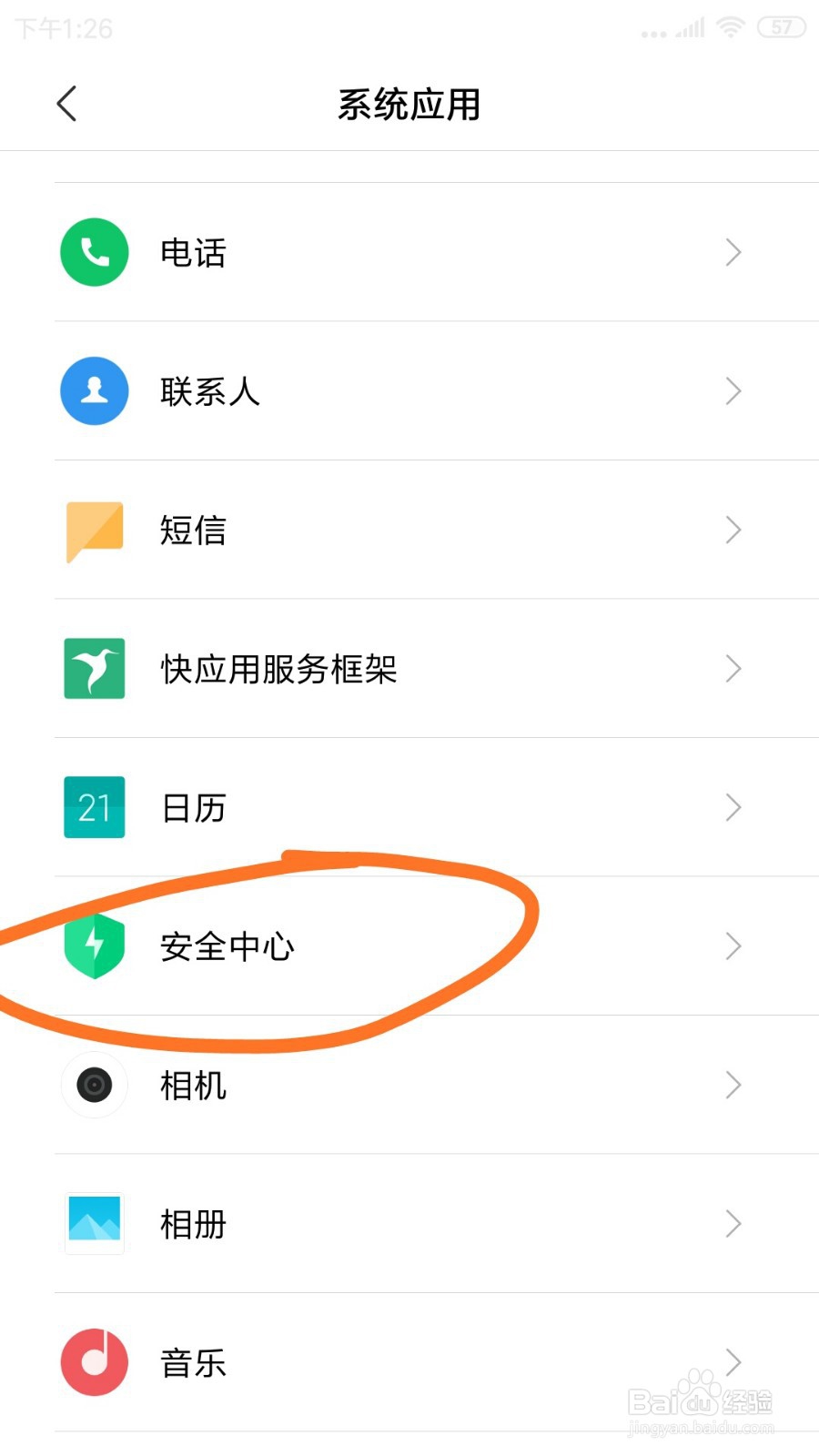
Task: Tap the yellow 短信 messaging icon
Action: (94, 531)
